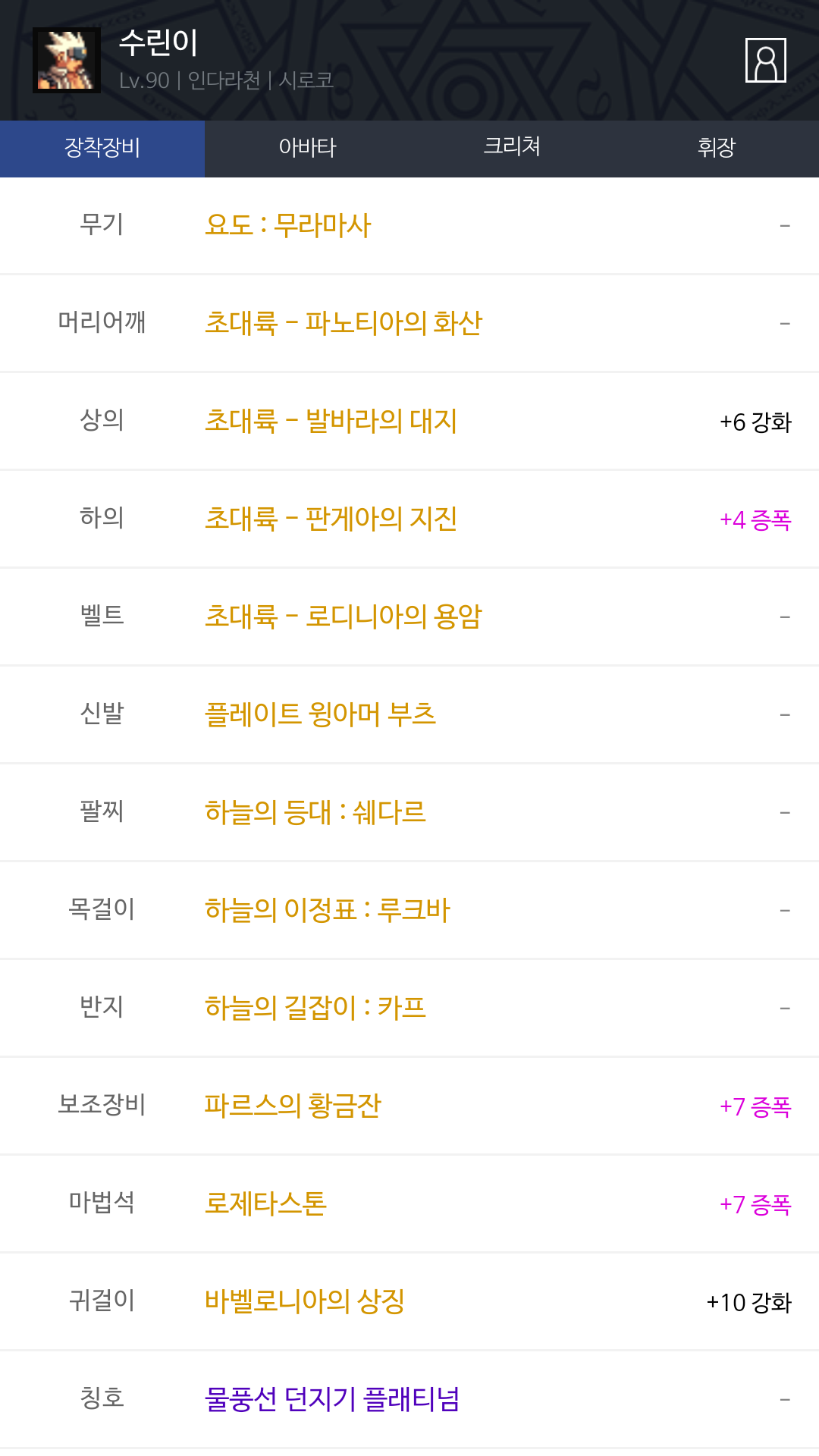This screenshot has height=1456, width=819.
Task: Open the 로제타스톤 magic stone
Action: (265, 1203)
